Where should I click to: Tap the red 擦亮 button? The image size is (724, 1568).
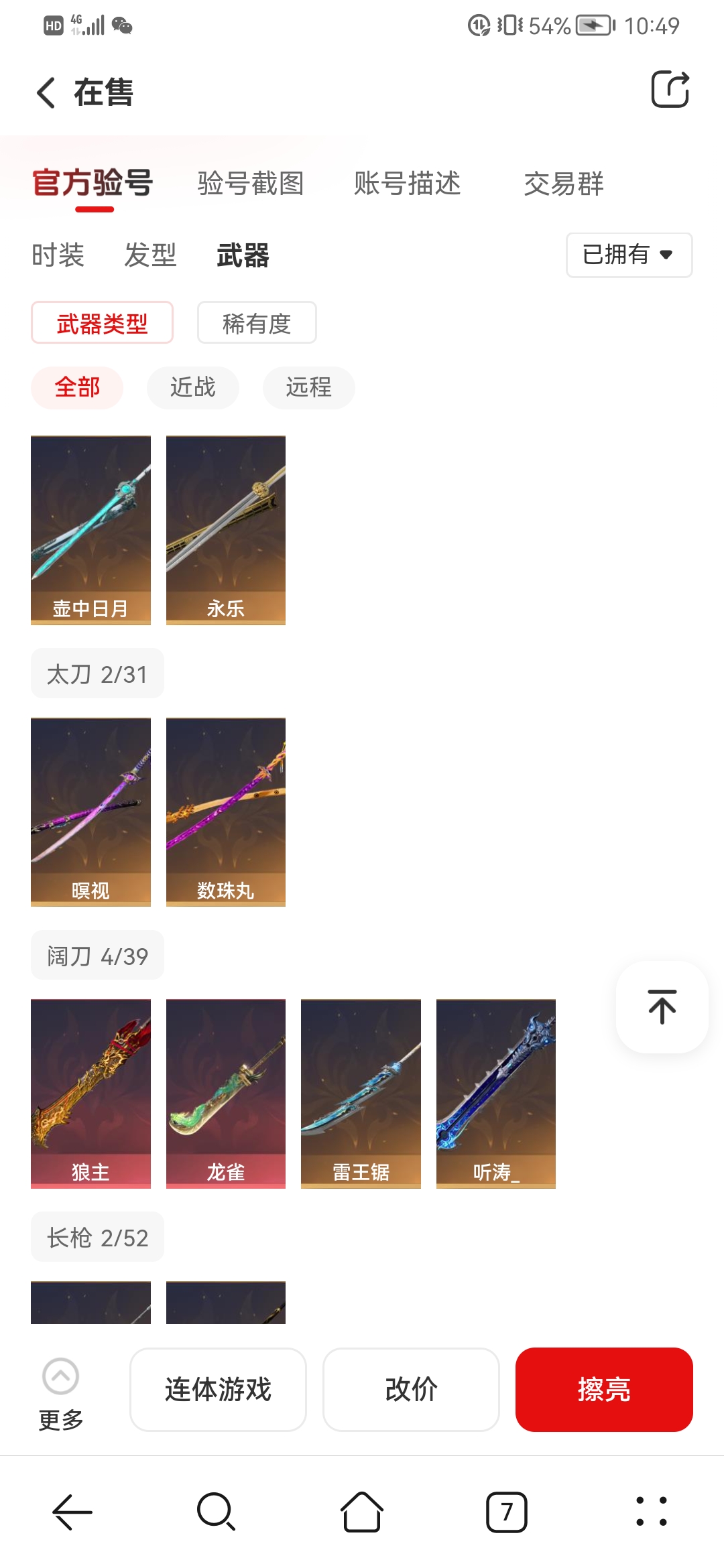603,1390
